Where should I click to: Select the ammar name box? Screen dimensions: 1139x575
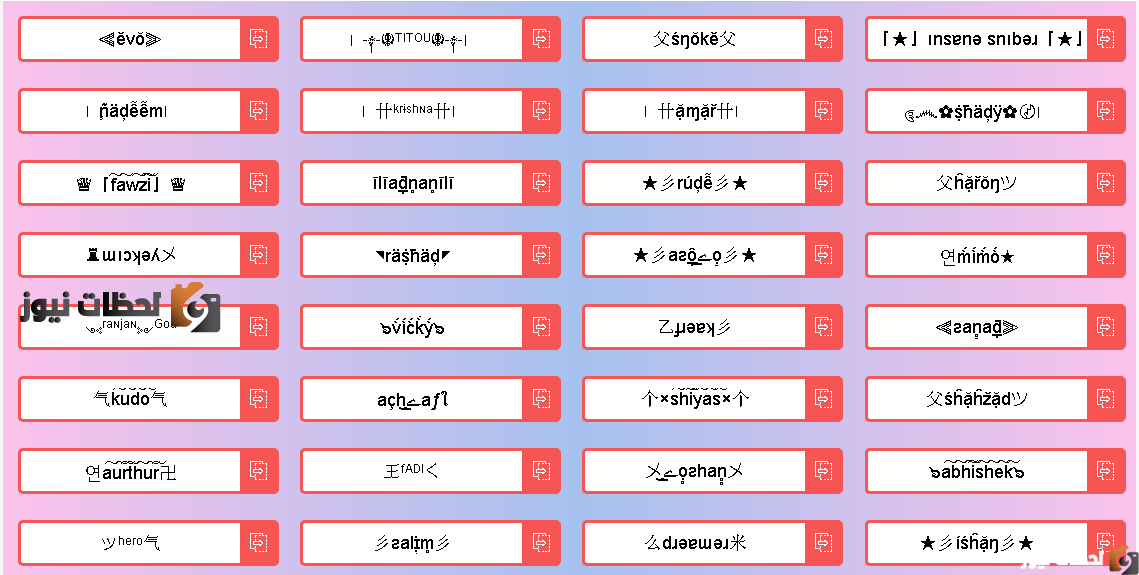point(694,111)
